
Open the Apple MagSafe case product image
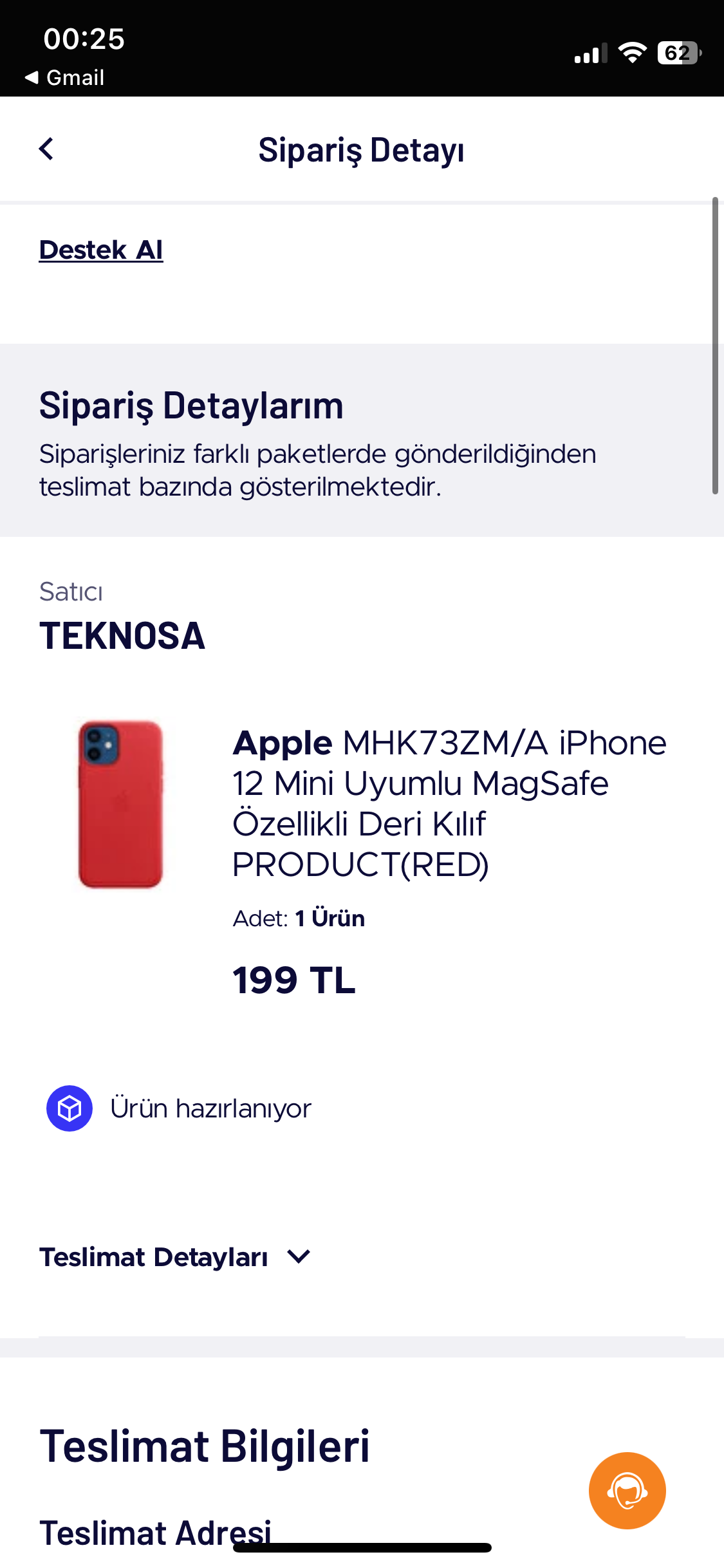pyautogui.click(x=120, y=805)
